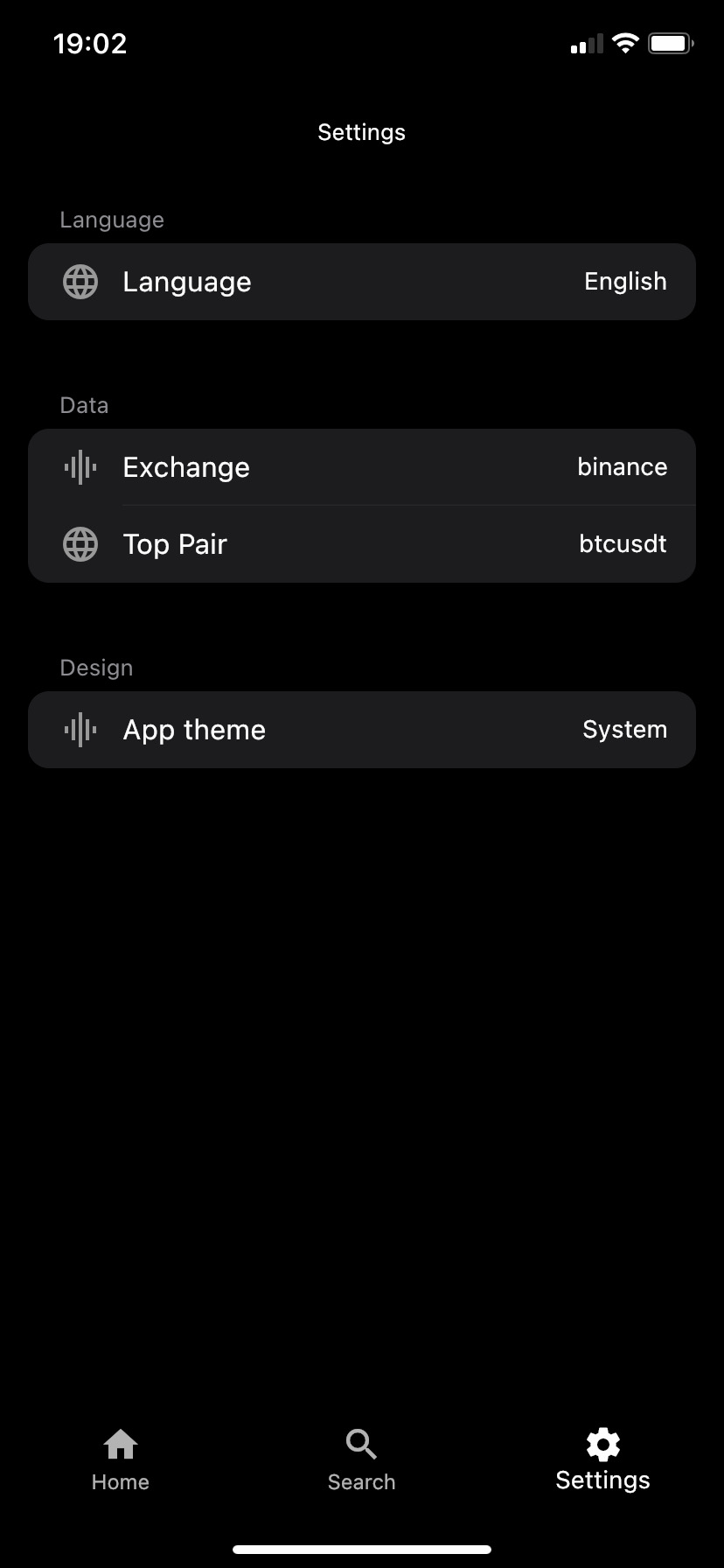Image resolution: width=724 pixels, height=1568 pixels.
Task: Go to the Search tab
Action: pyautogui.click(x=361, y=1459)
